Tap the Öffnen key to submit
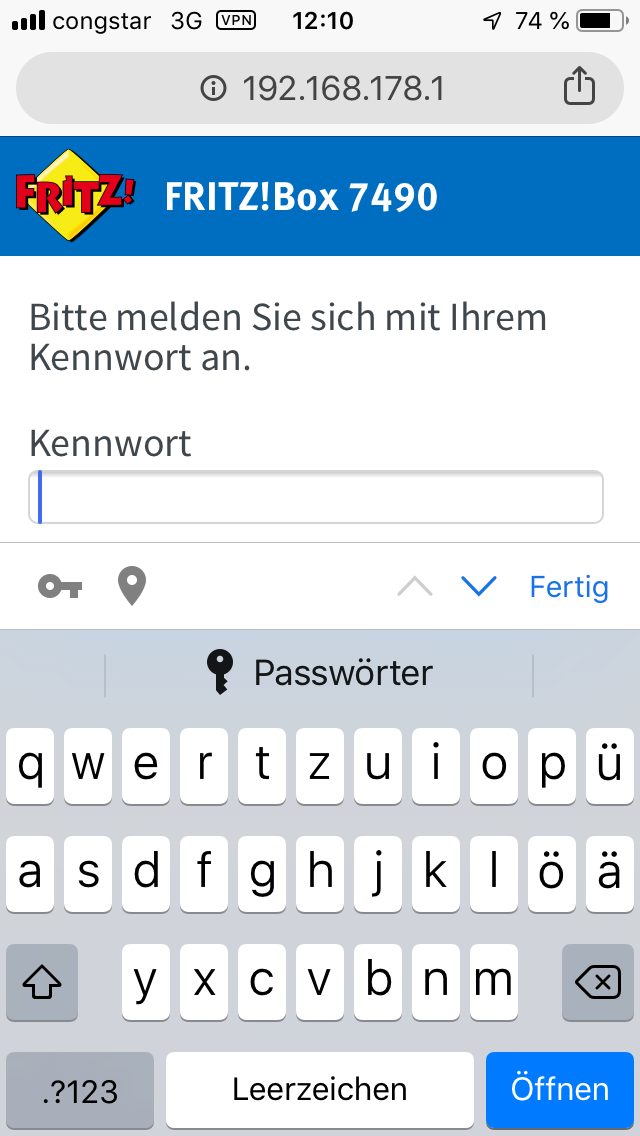The image size is (640, 1136). 560,1089
